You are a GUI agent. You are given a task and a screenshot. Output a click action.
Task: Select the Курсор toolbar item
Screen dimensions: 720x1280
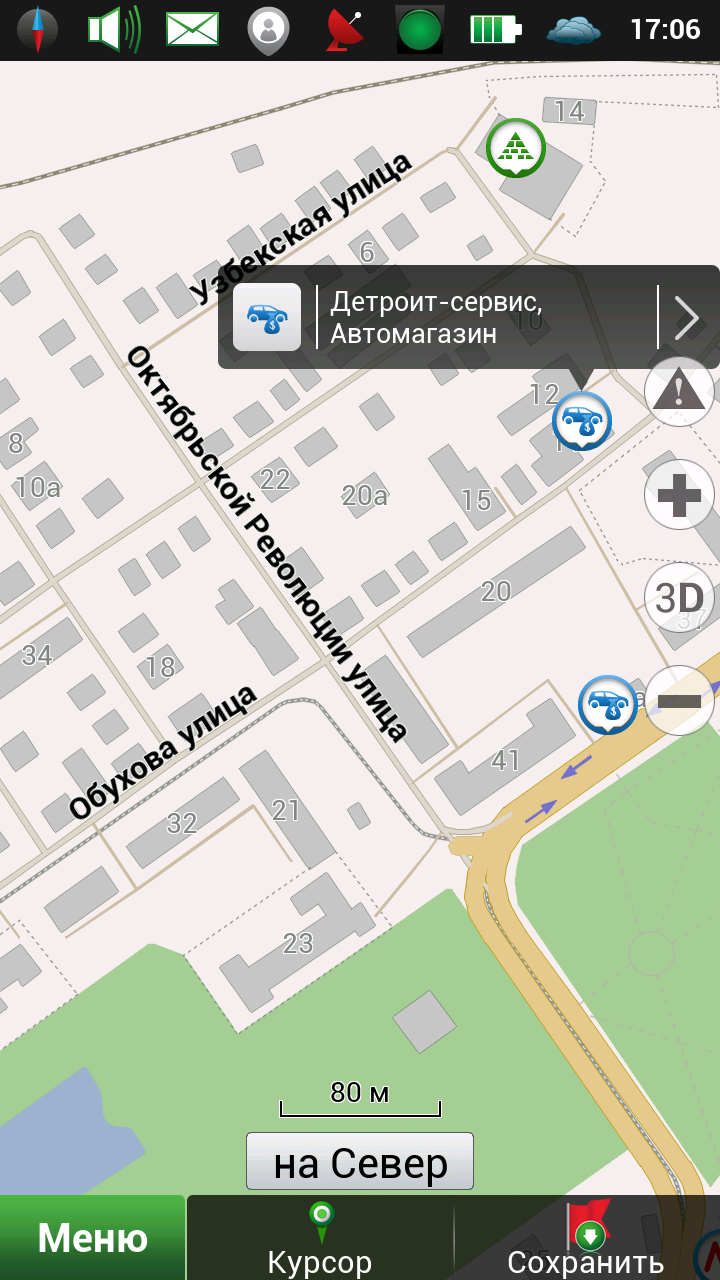click(320, 1238)
